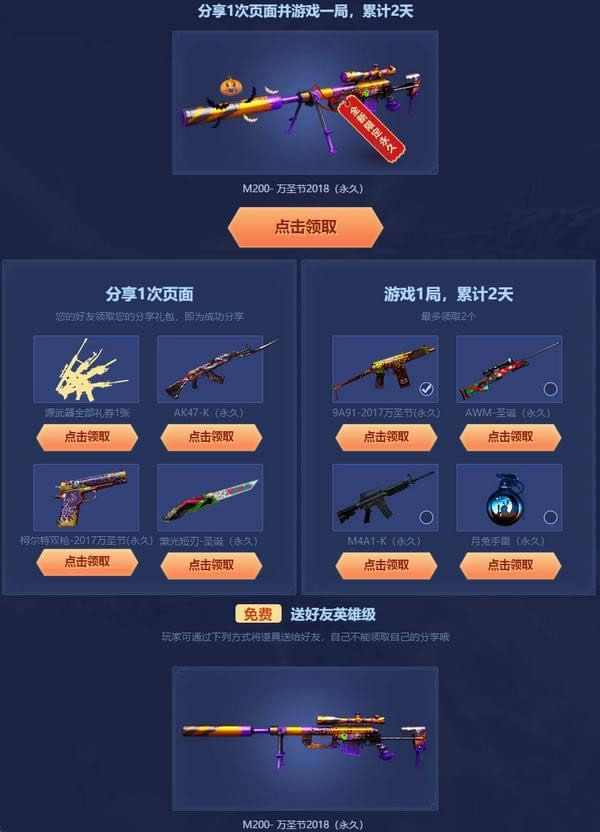This screenshot has height=832, width=600.
Task: Select the M4A1-K checkbox
Action: click(x=426, y=517)
